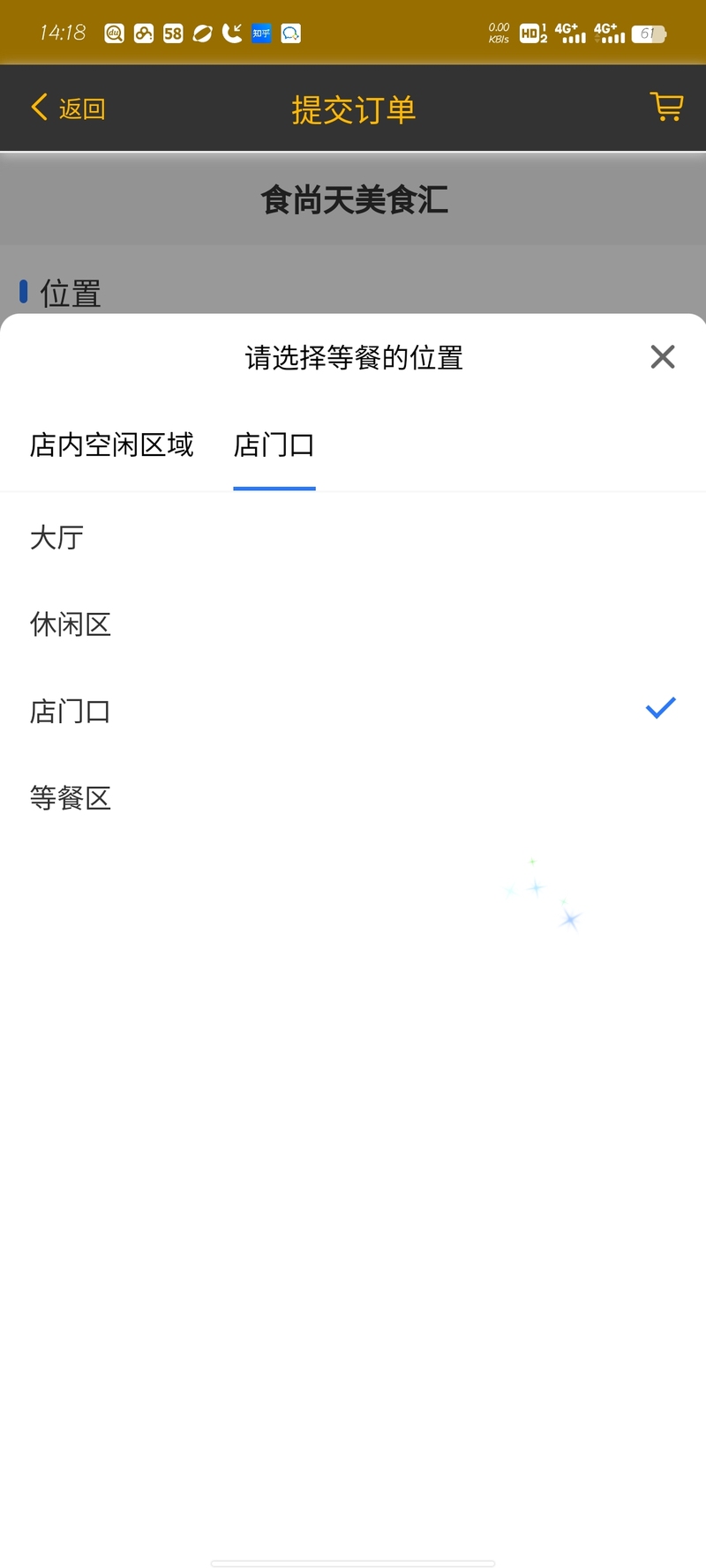Screen dimensions: 706x1568
Task: Close the waiting location picker
Action: pos(663,357)
